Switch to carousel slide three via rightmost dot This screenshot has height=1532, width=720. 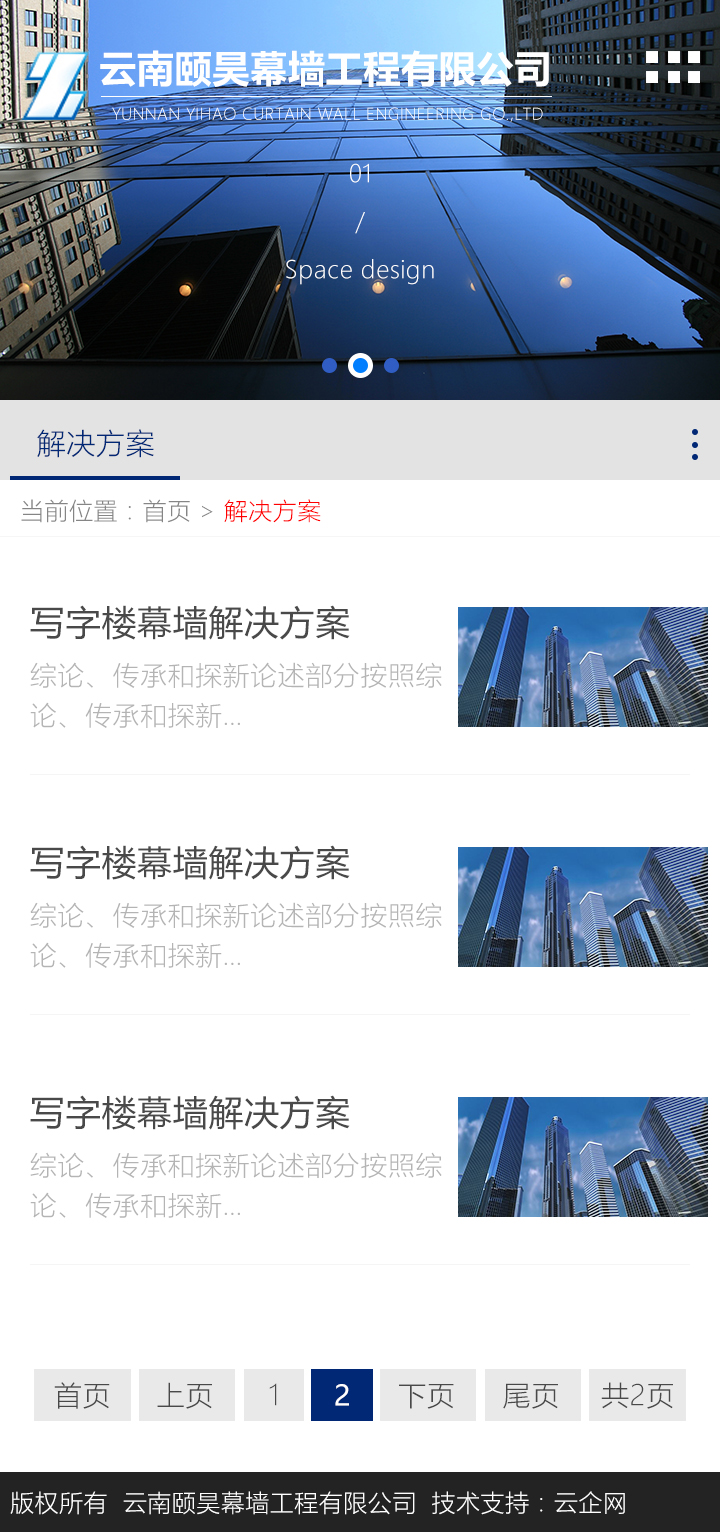[x=391, y=365]
